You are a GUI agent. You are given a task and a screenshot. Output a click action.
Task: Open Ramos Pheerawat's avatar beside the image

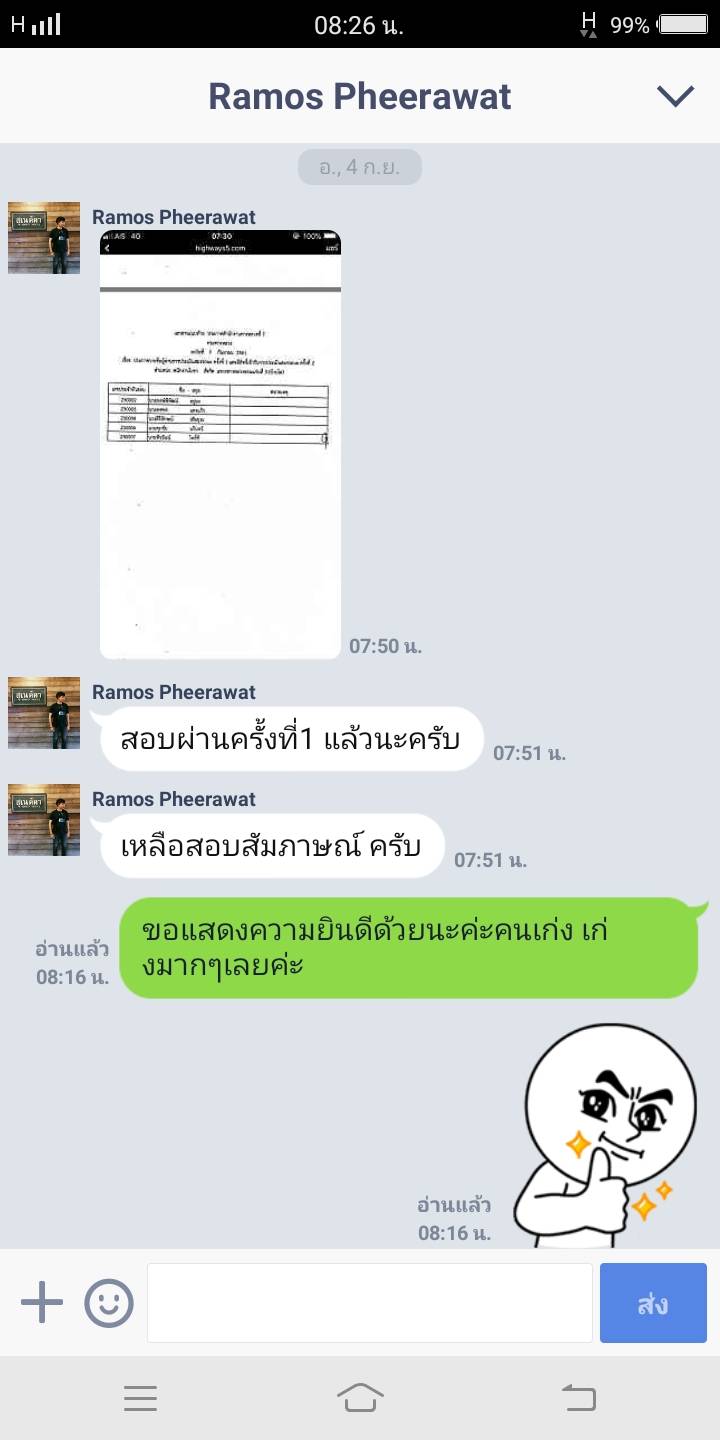(44, 238)
